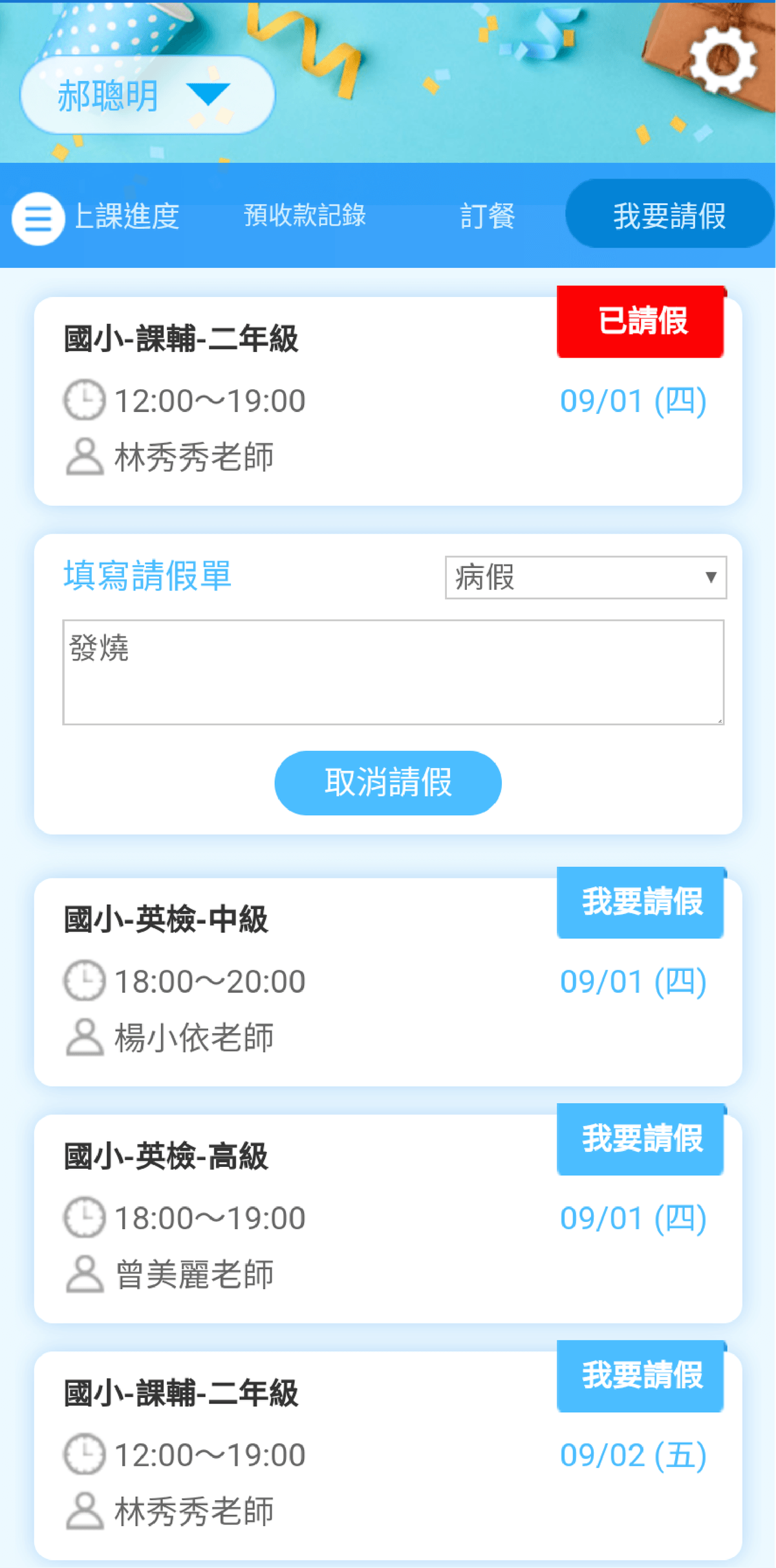Tap the red 已請假 status button
776x1568 pixels.
640,321
